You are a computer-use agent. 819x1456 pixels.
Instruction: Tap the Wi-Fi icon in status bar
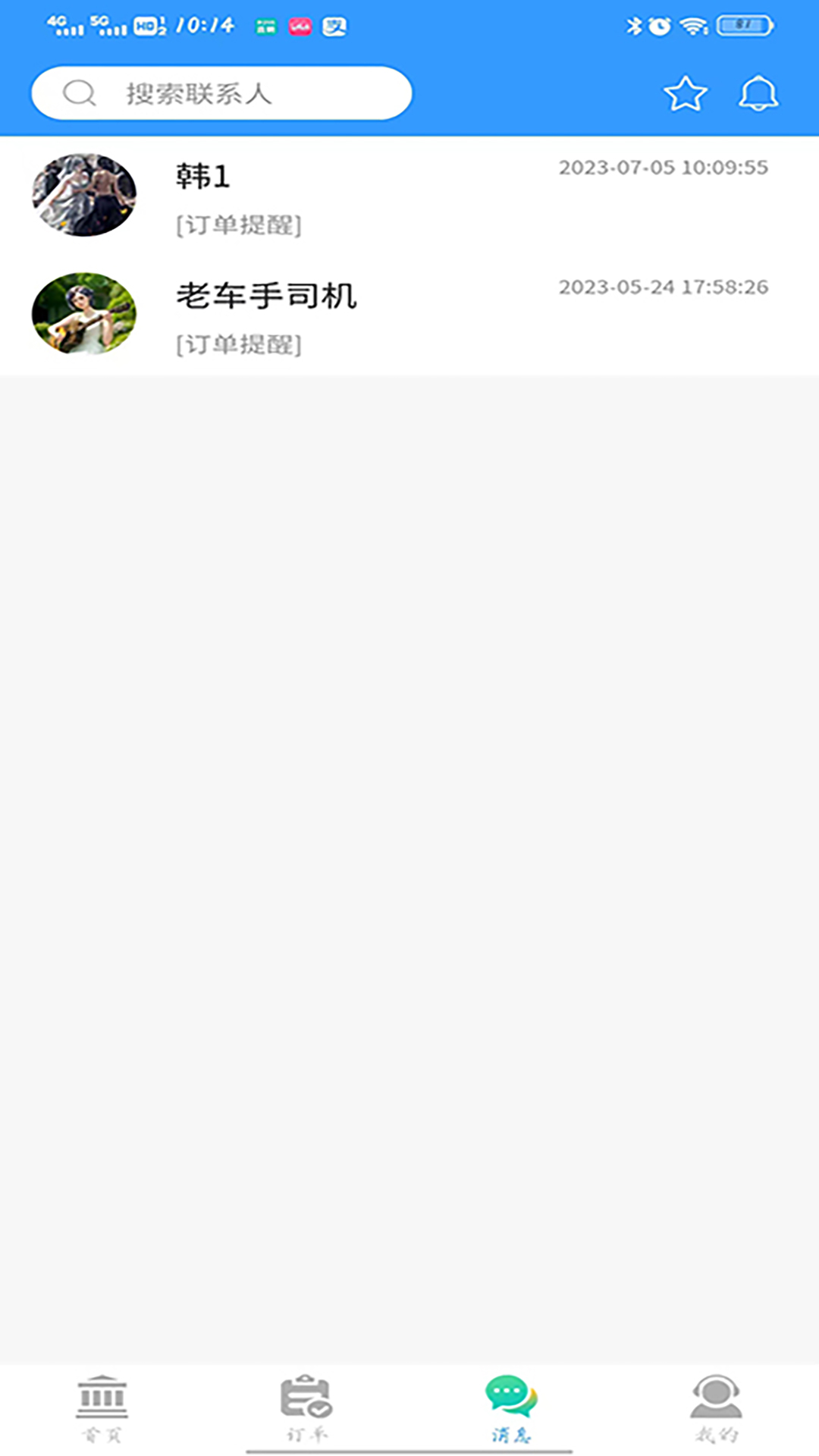pyautogui.click(x=694, y=25)
